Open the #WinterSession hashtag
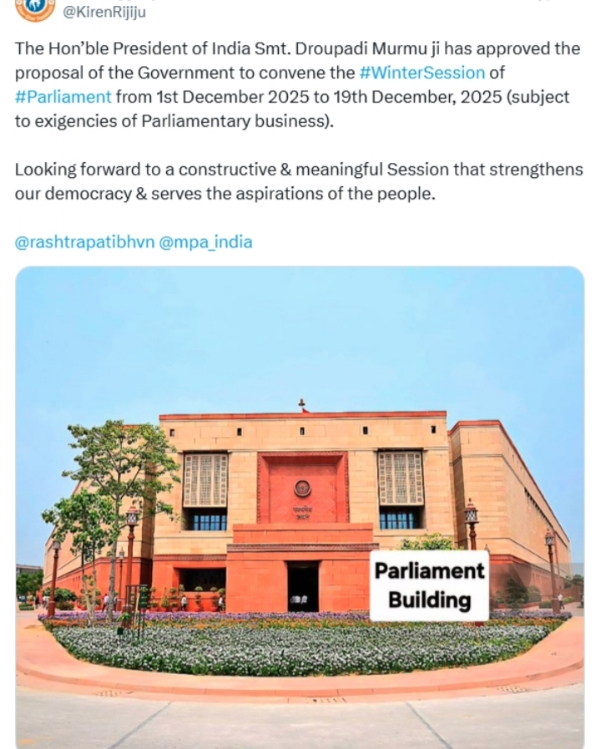Screen dimensions: 600x749 click(421, 73)
